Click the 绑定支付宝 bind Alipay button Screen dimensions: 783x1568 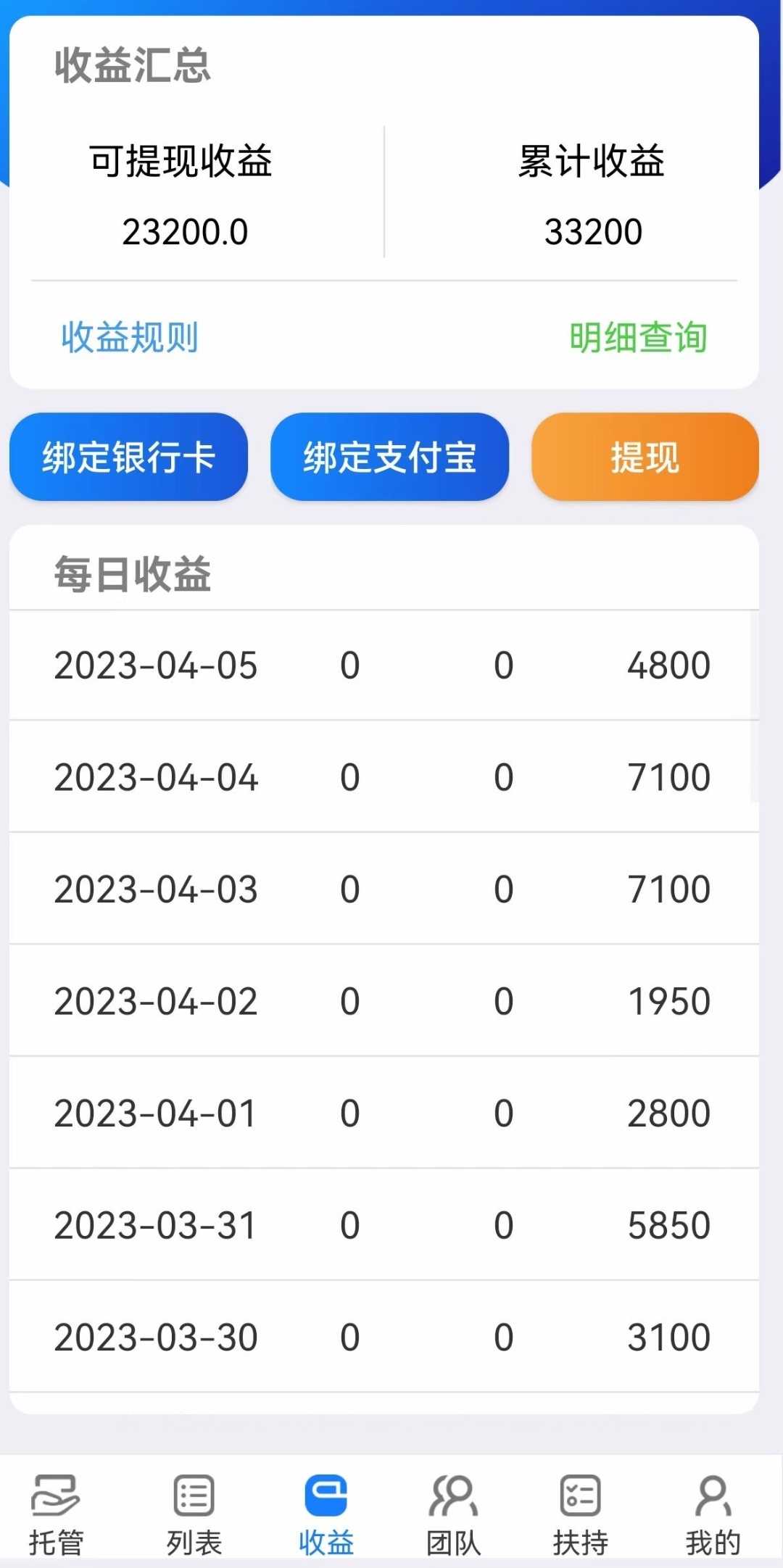point(389,457)
